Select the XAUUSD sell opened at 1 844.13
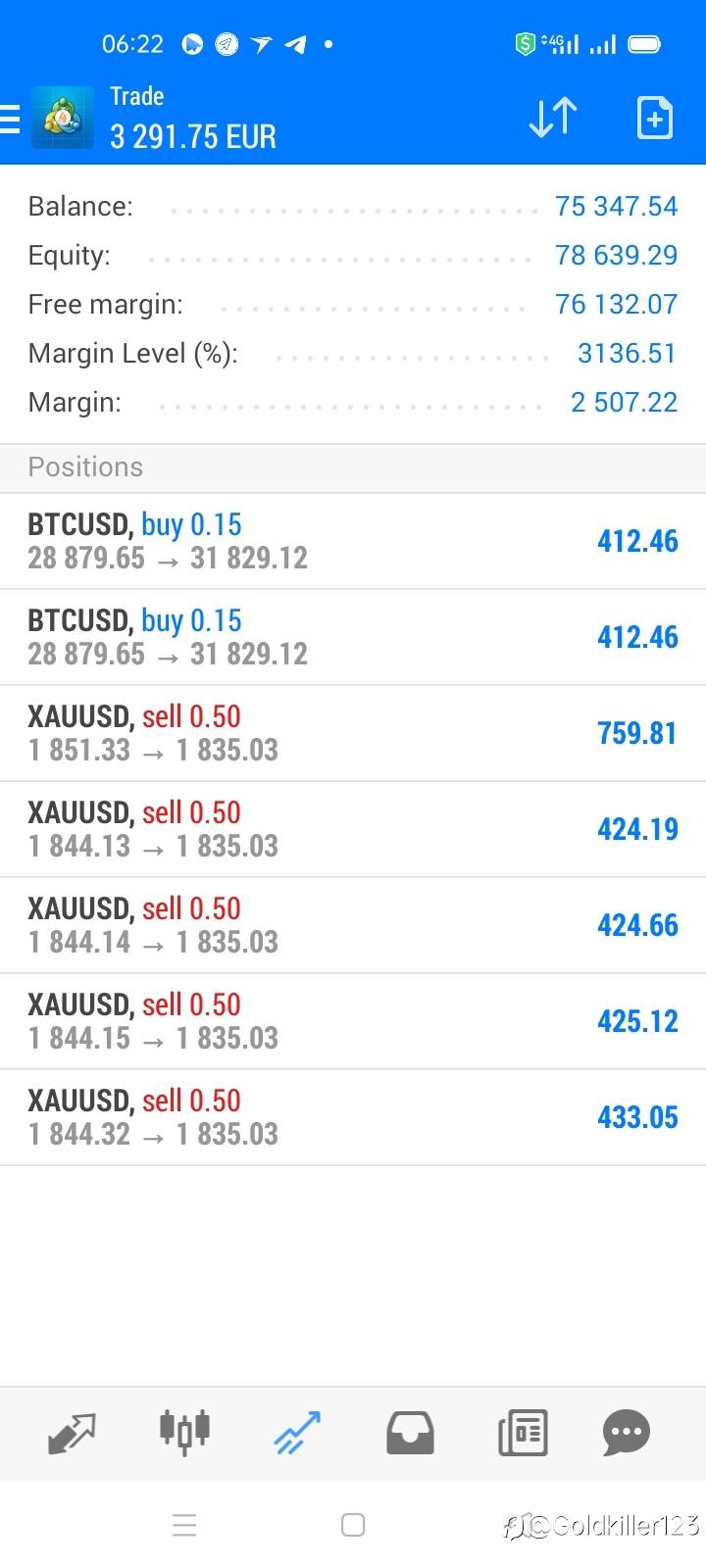This screenshot has height=1568, width=706. [353, 829]
